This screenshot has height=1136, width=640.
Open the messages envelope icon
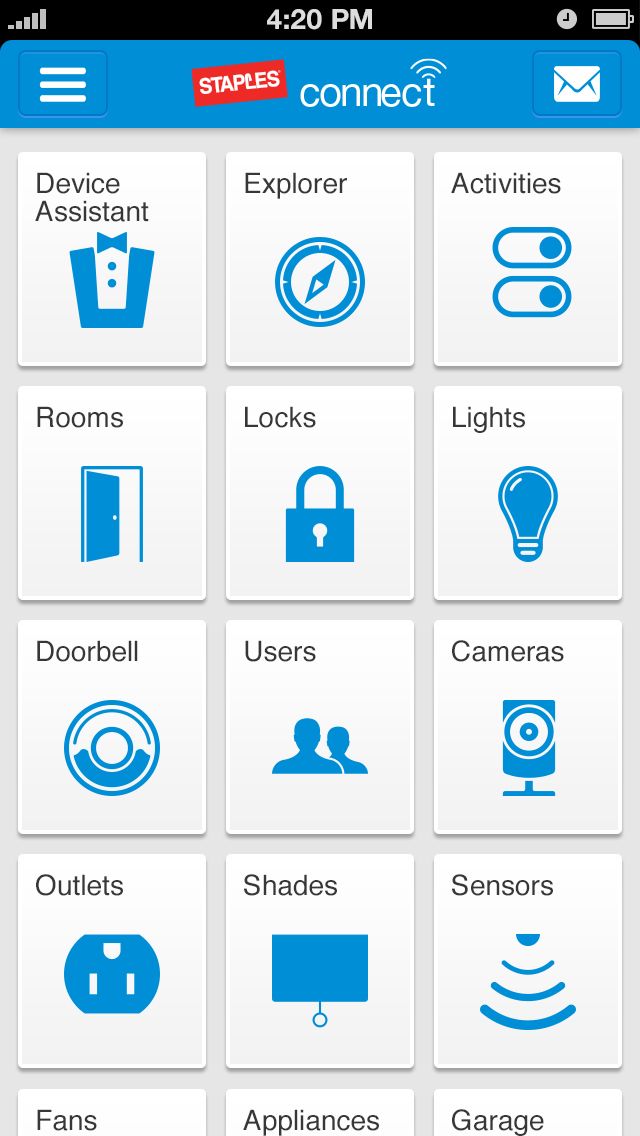pos(576,84)
